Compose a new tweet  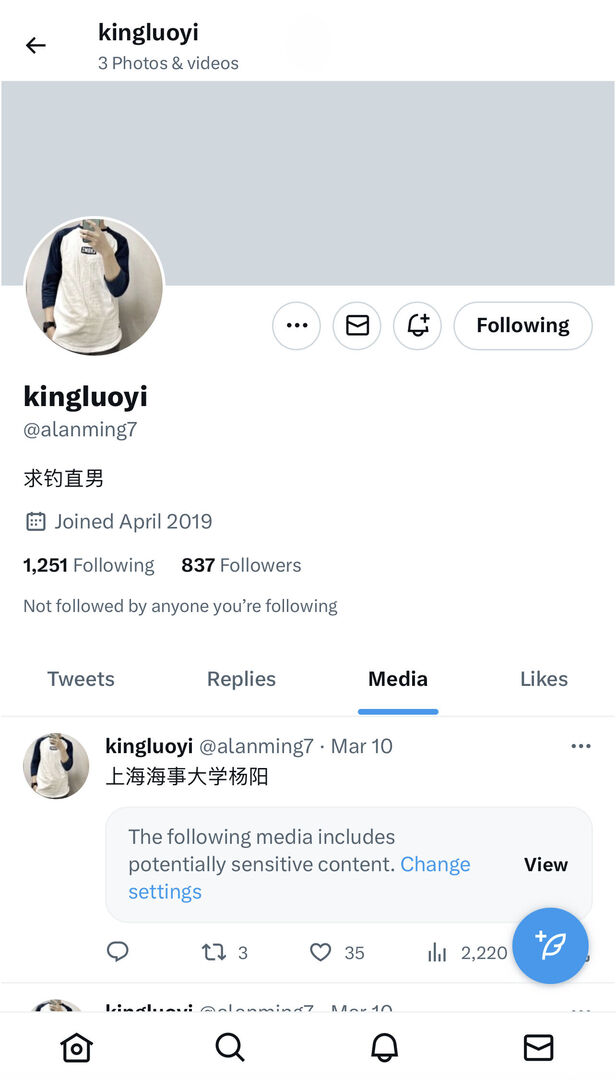point(551,945)
